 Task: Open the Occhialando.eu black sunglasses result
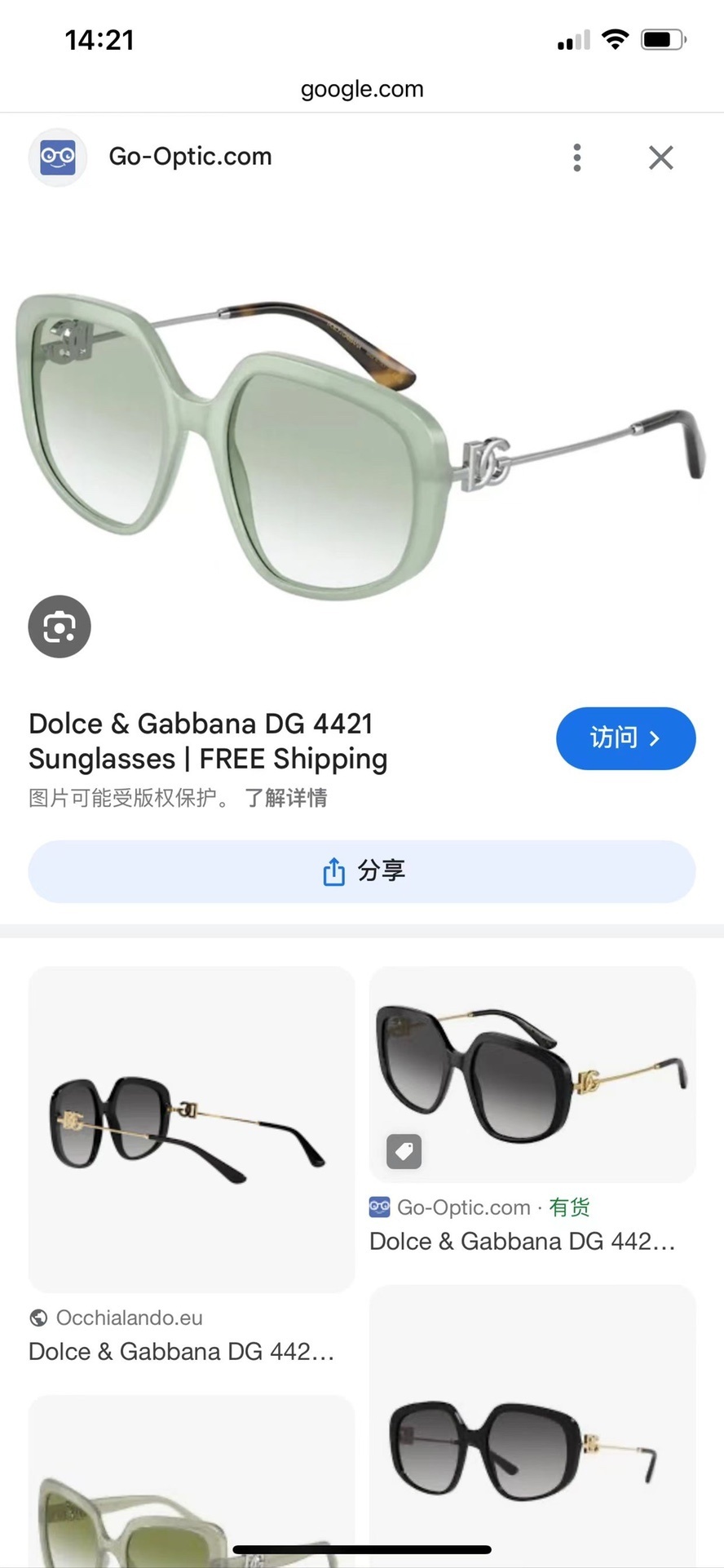point(192,1130)
